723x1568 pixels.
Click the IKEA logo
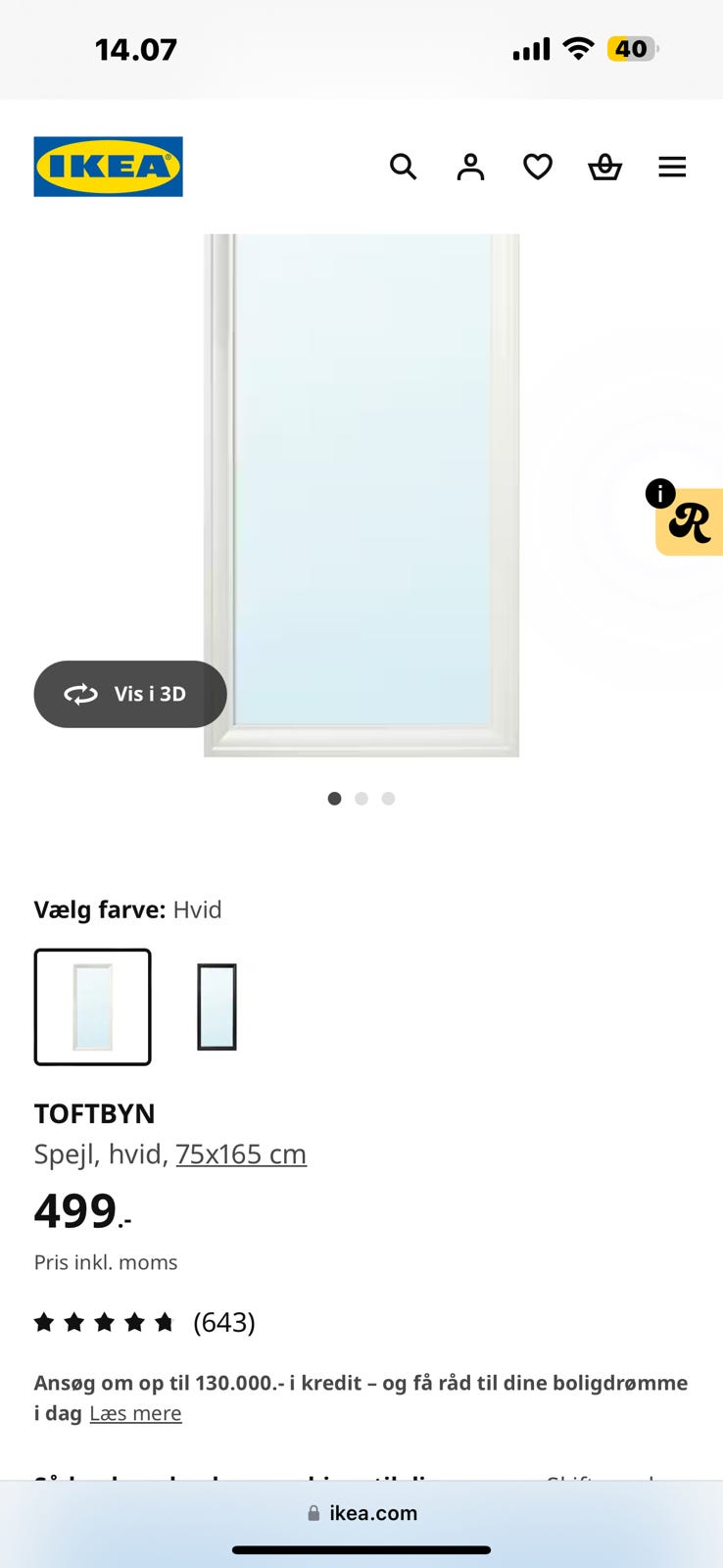(108, 167)
